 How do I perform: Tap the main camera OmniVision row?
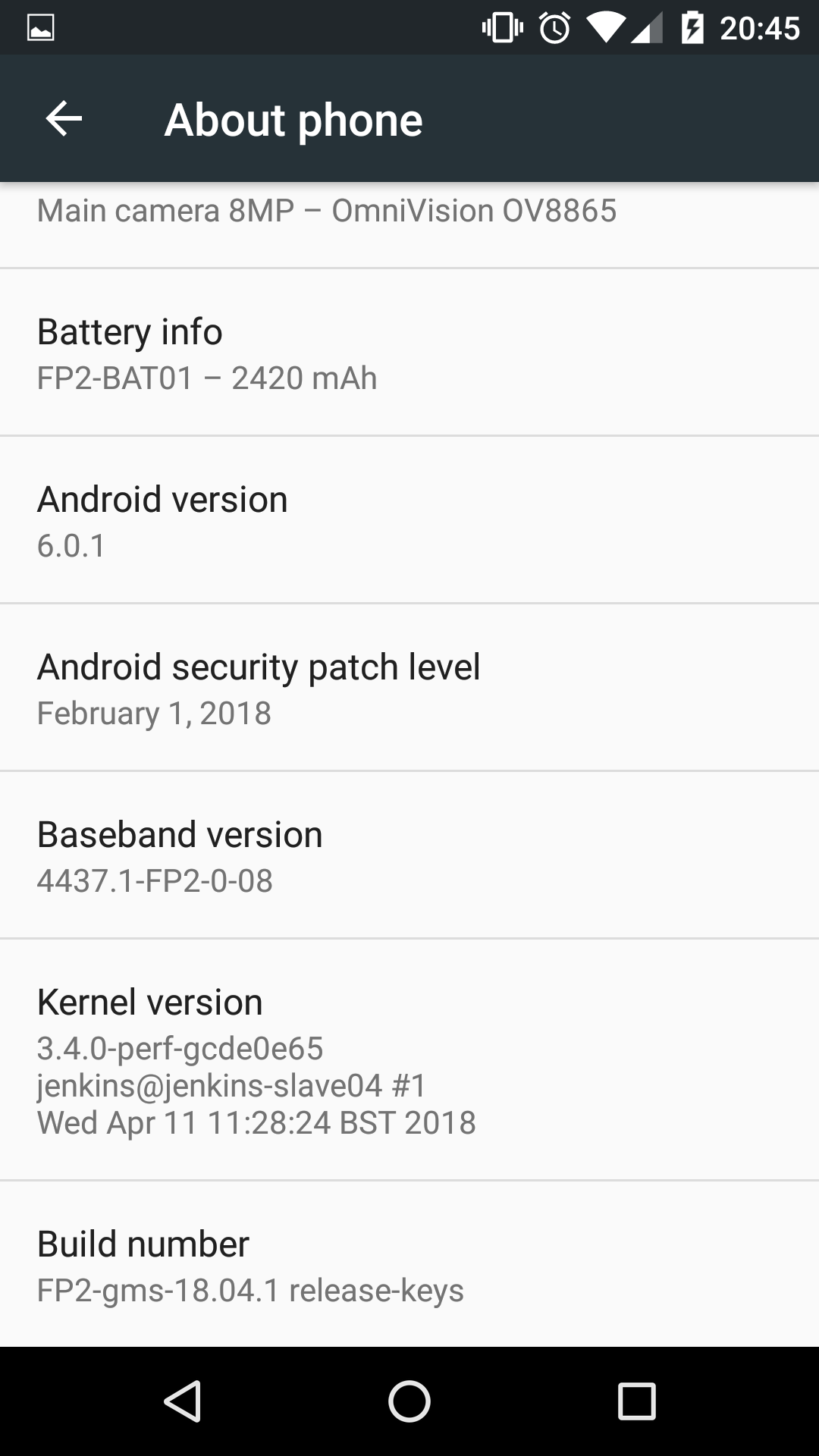click(409, 225)
